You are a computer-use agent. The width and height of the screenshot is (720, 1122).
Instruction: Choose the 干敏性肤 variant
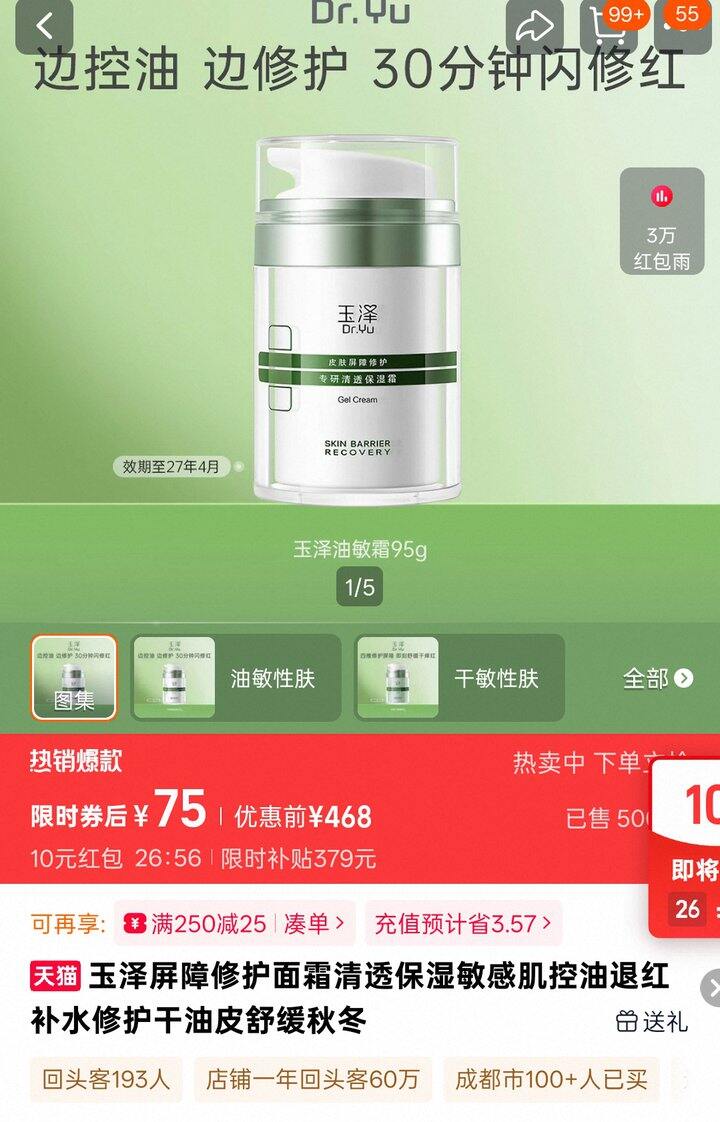pyautogui.click(x=459, y=677)
